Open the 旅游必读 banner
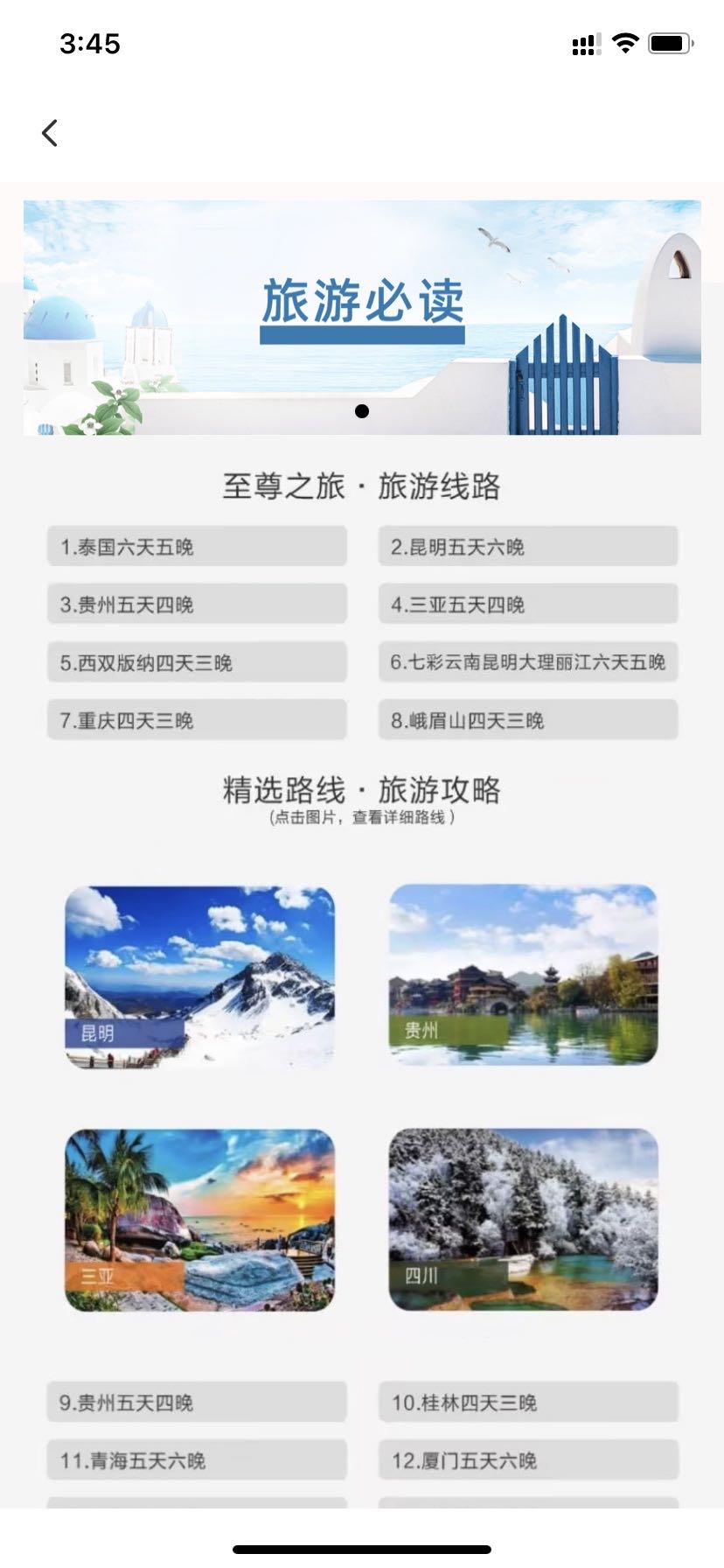Viewport: 724px width, 1568px height. point(362,317)
